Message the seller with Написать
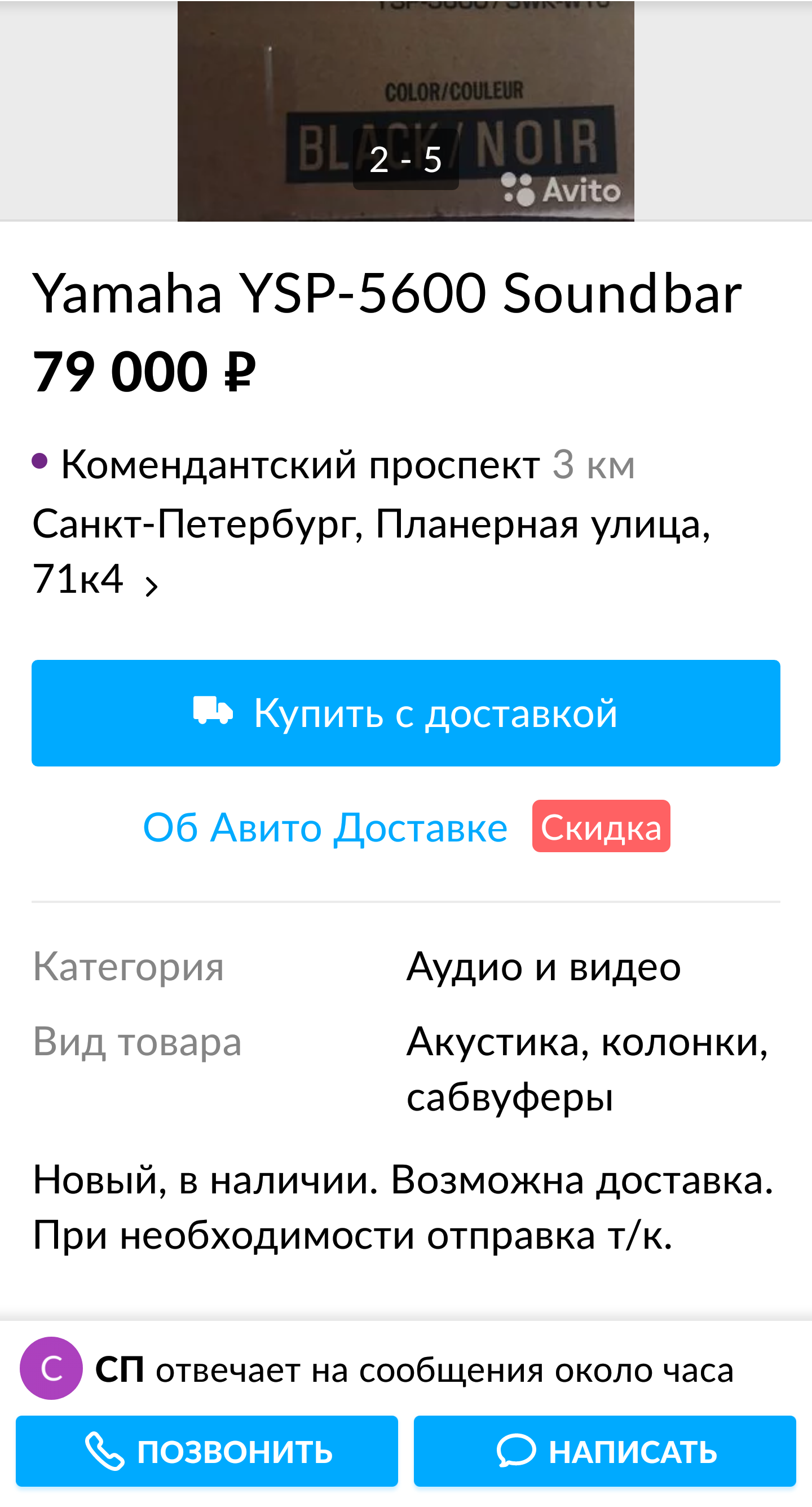This screenshot has width=812, height=1507. tap(604, 1451)
